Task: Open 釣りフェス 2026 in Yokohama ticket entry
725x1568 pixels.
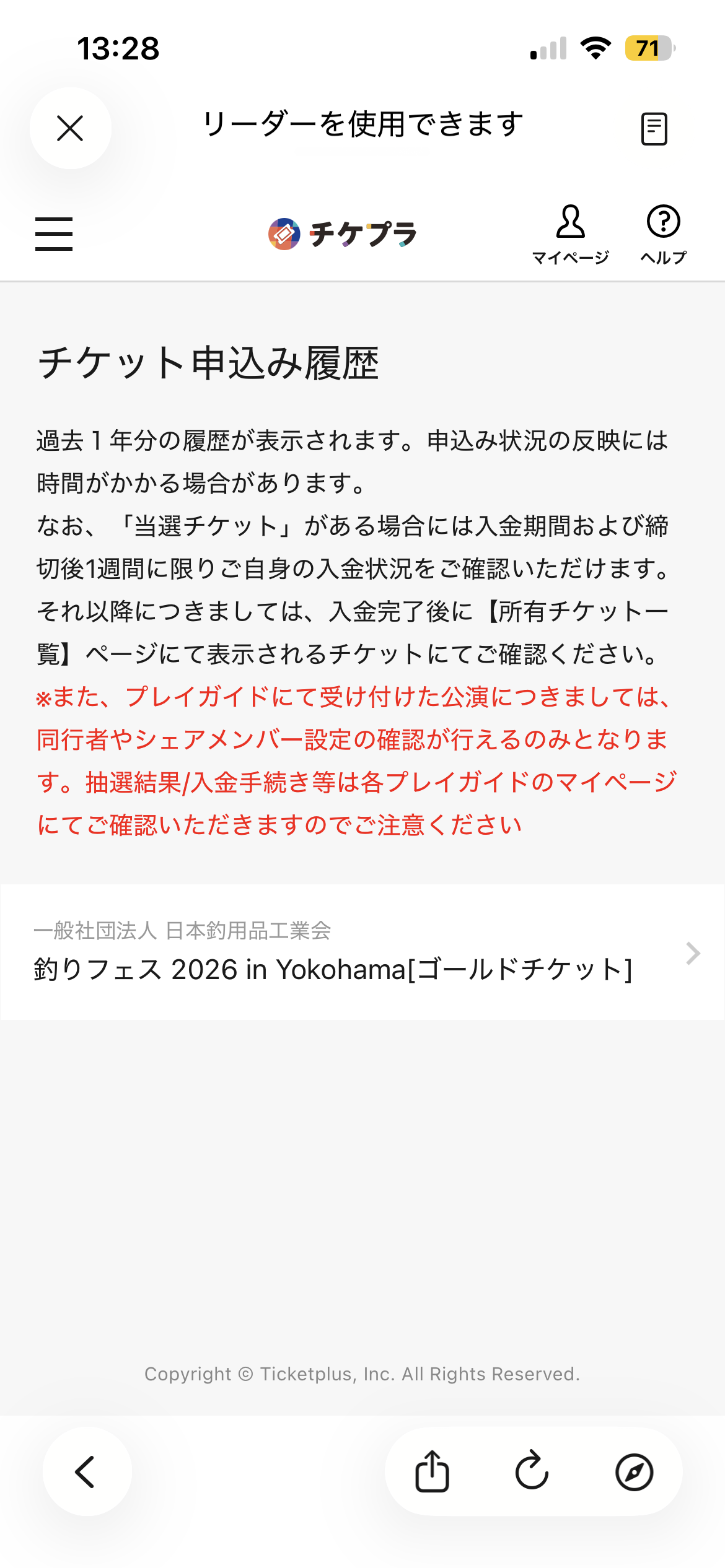Action: pyautogui.click(x=362, y=952)
